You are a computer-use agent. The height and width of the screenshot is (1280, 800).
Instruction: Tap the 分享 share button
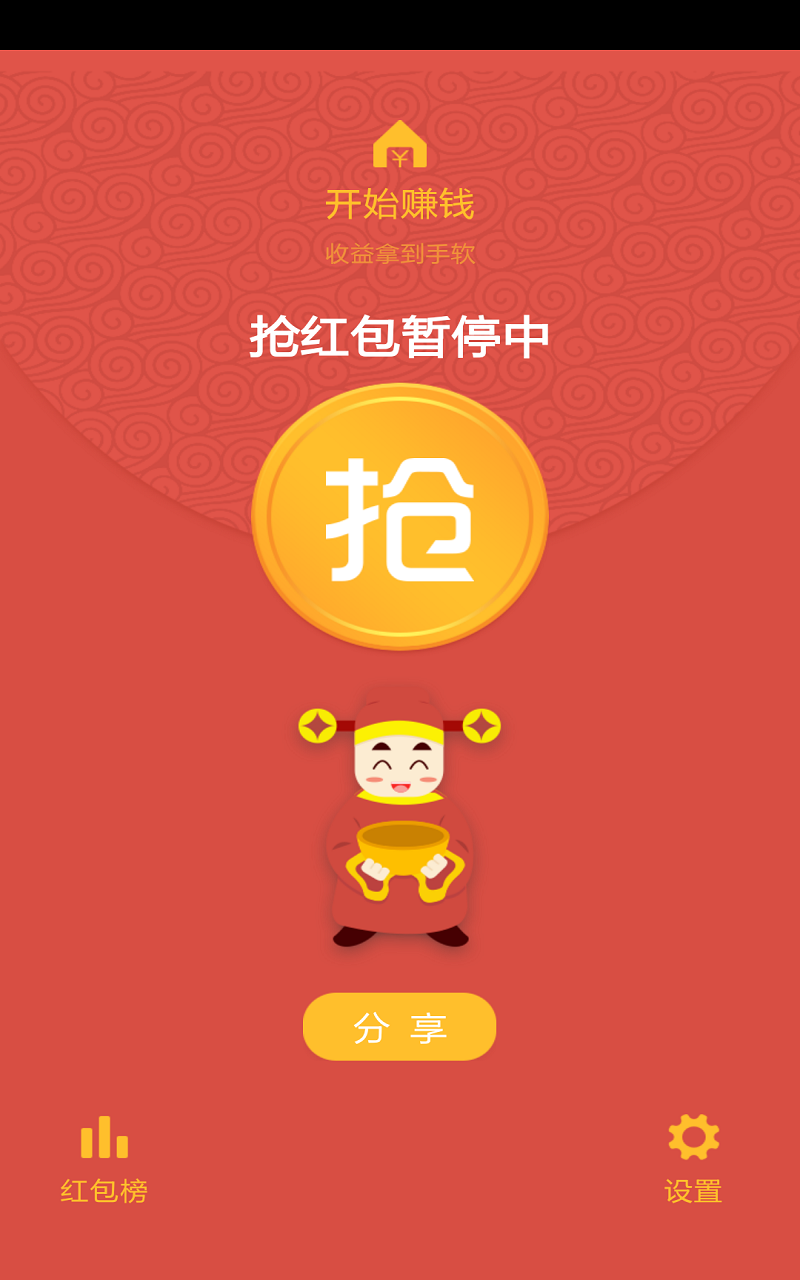400,1027
